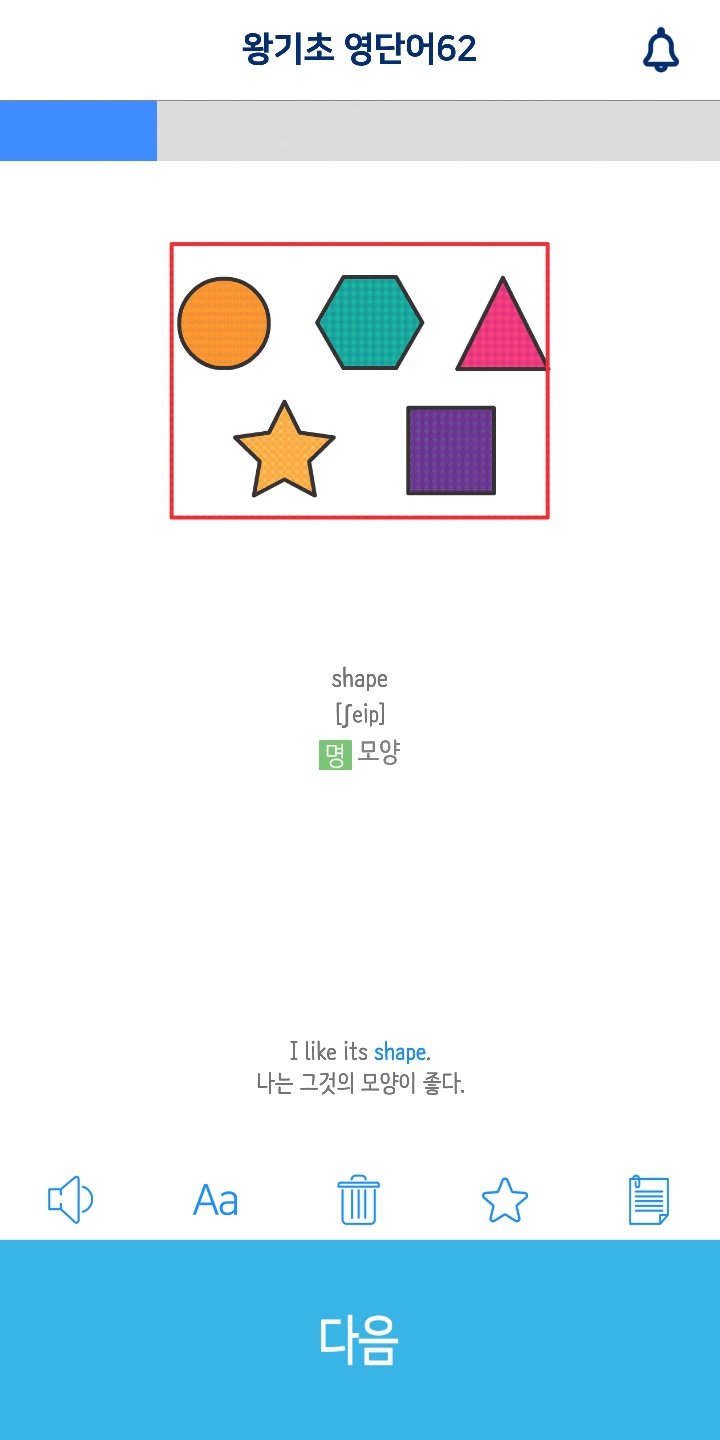Change text size with the Aa icon
Viewport: 720px width, 1440px height.
(216, 1199)
